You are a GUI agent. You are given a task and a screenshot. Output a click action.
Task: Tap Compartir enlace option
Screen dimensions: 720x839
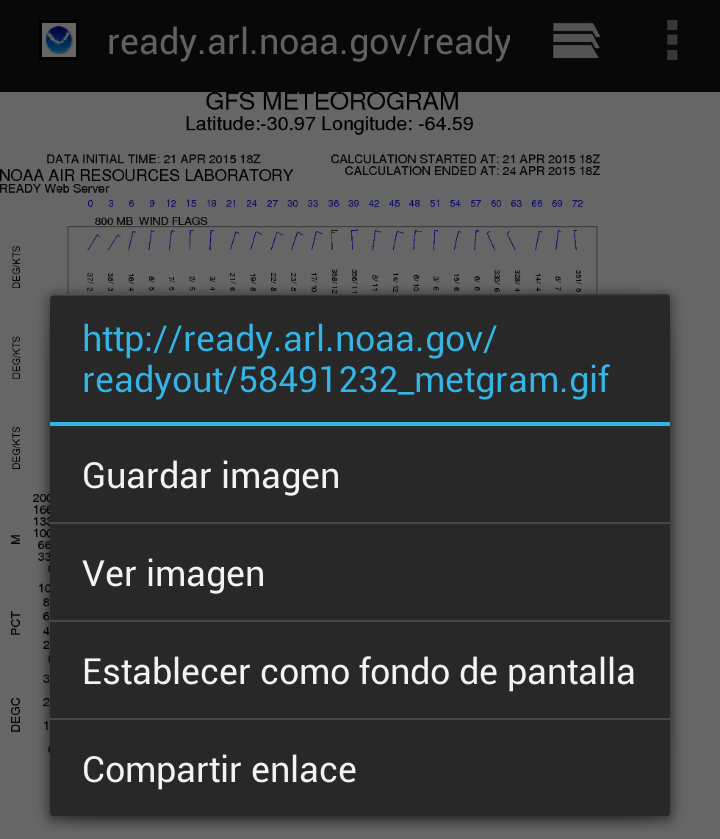360,768
